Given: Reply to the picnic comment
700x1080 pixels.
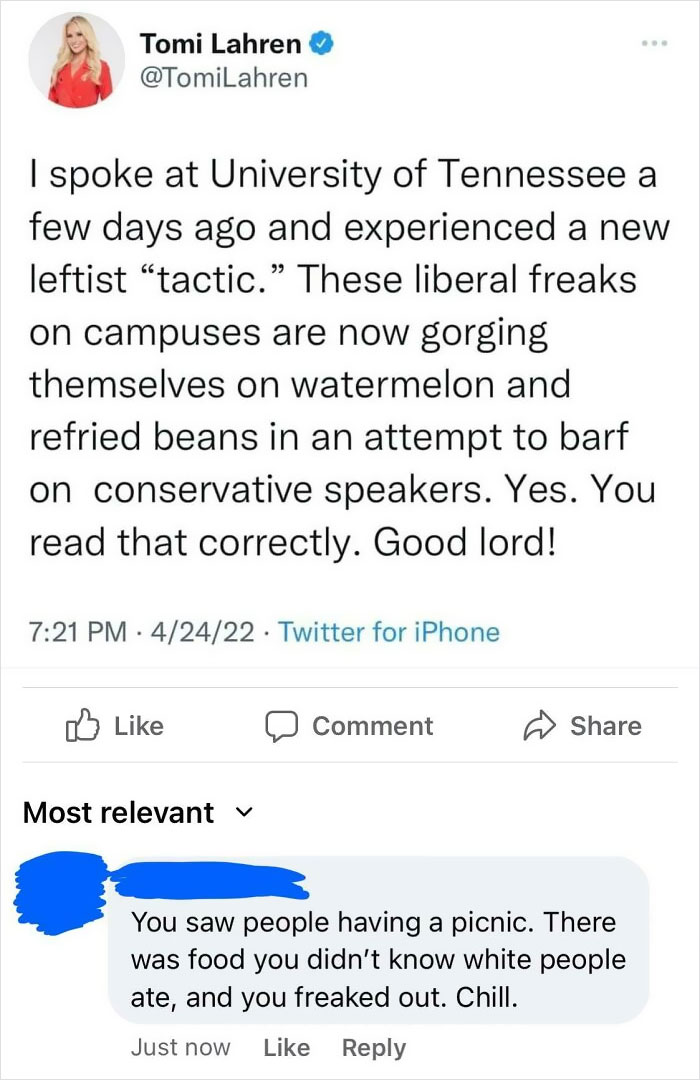Looking at the screenshot, I should pos(374,1047).
